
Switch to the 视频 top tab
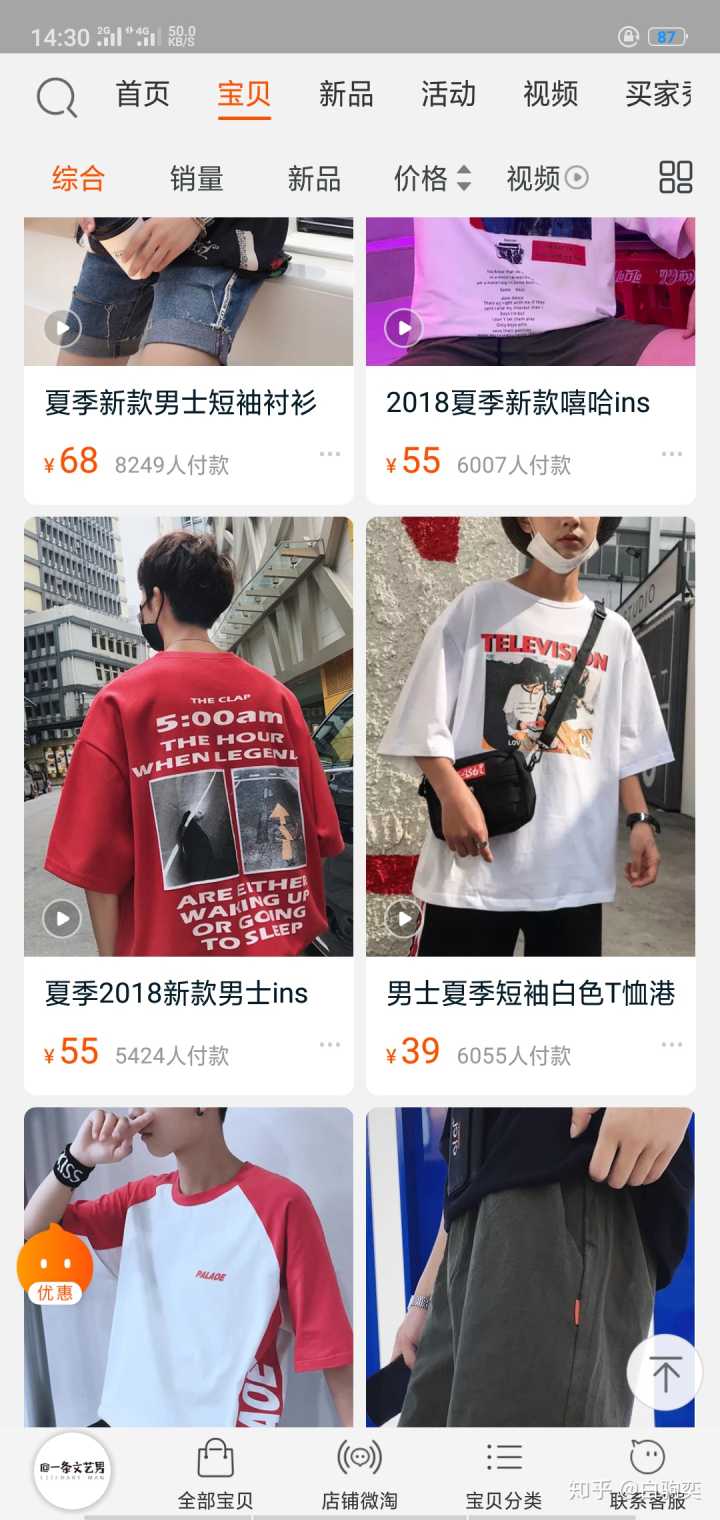tap(550, 94)
